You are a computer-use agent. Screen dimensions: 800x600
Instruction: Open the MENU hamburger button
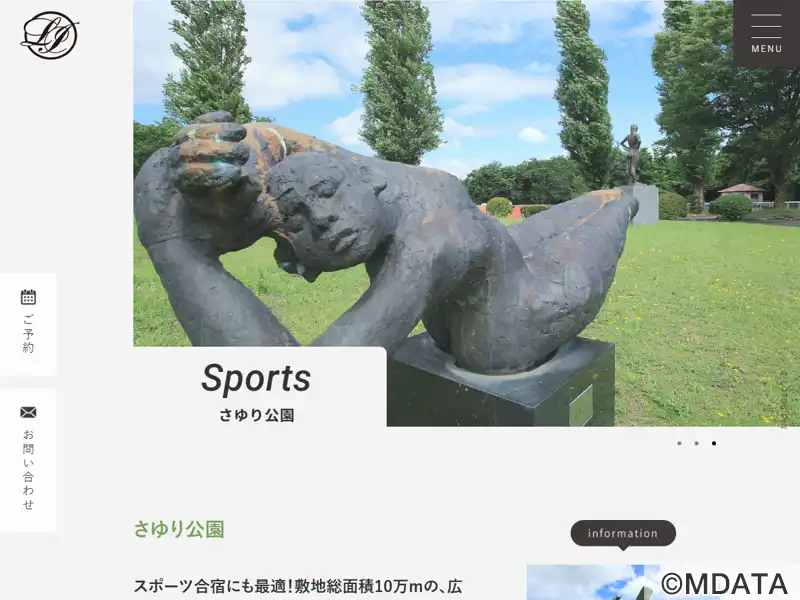click(766, 33)
